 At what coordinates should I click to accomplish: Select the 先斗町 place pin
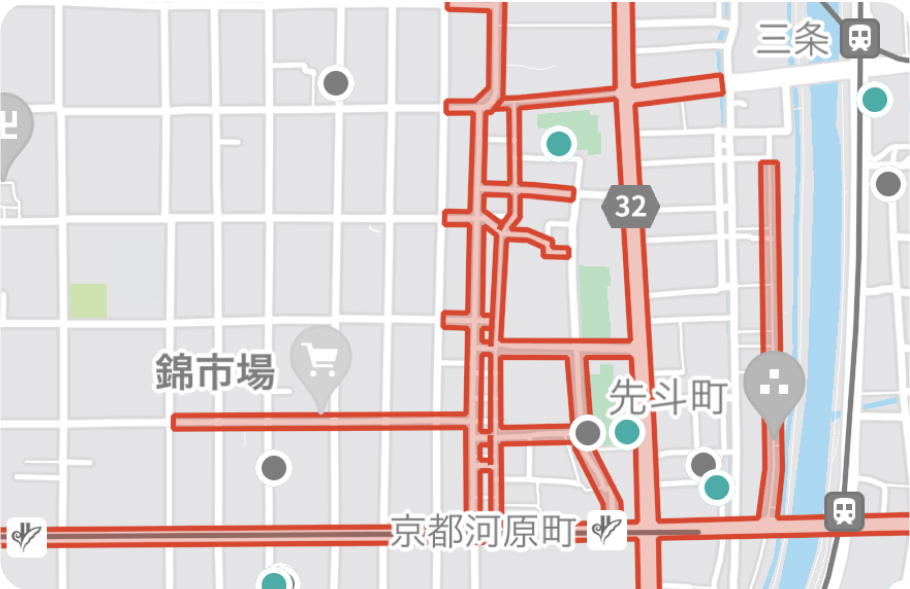[x=775, y=384]
